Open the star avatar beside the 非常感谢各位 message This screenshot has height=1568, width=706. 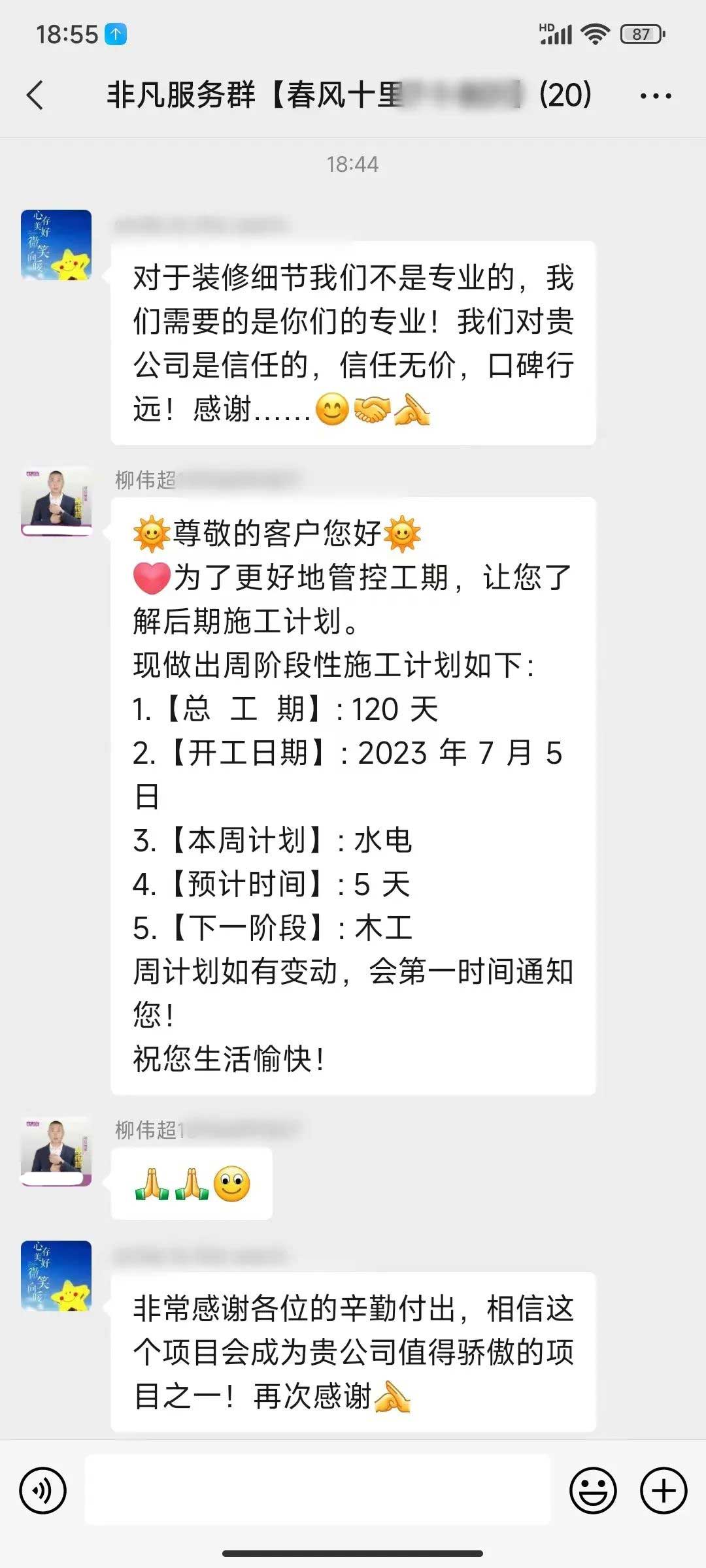(56, 1276)
